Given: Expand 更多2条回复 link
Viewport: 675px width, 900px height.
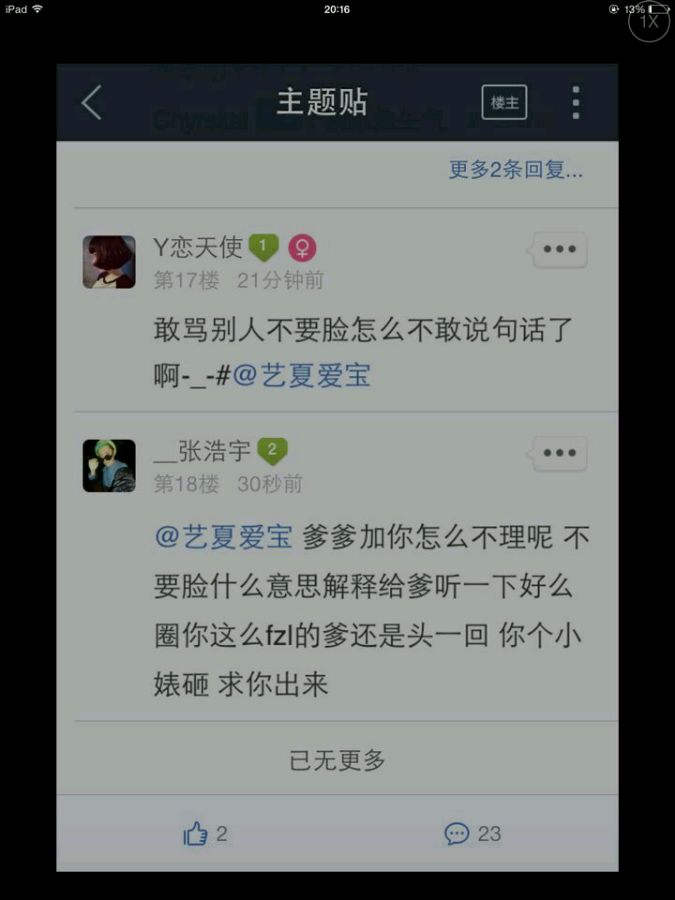Looking at the screenshot, I should pyautogui.click(x=515, y=170).
